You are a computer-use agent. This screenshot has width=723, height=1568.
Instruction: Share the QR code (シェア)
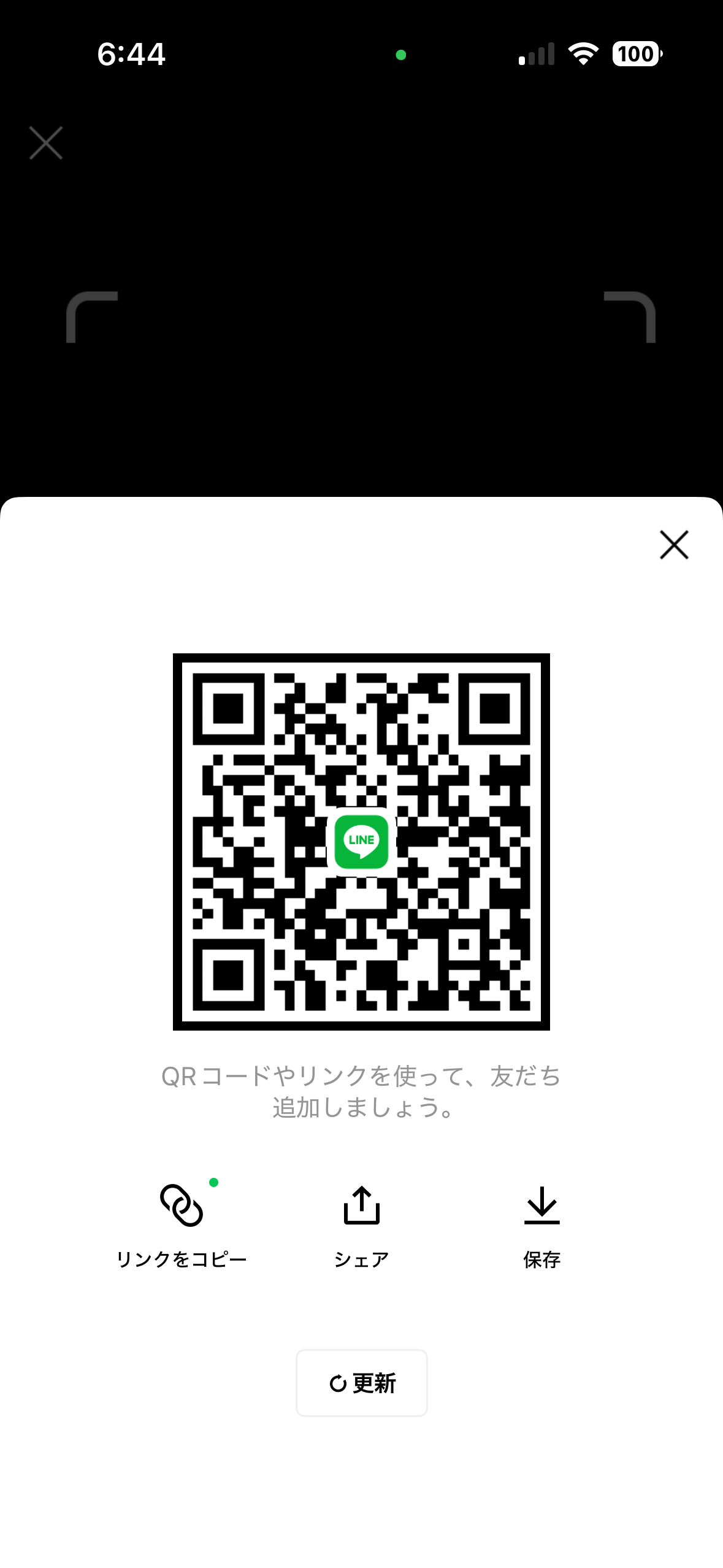(361, 1222)
